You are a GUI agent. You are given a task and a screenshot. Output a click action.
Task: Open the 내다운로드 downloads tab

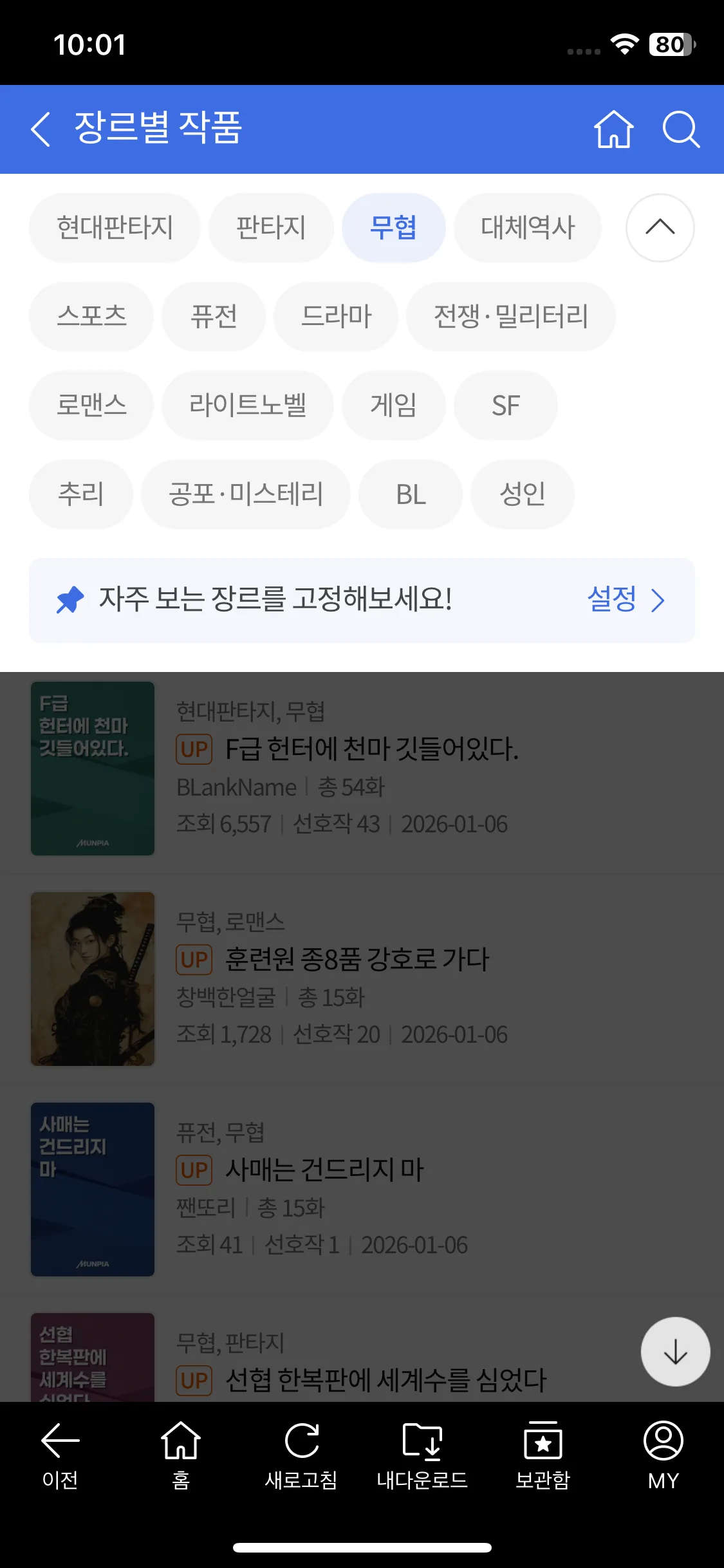(422, 1456)
